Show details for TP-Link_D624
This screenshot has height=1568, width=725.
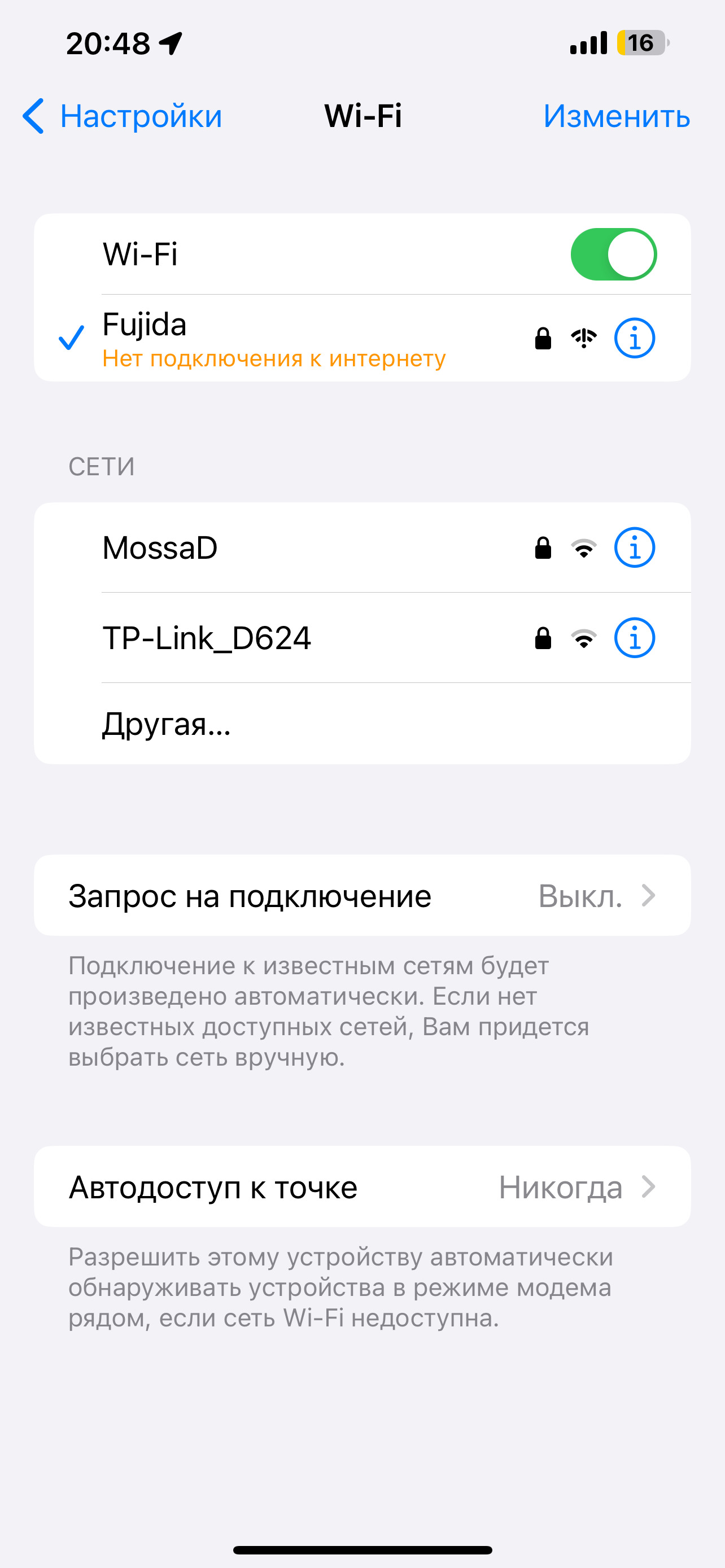pyautogui.click(x=634, y=638)
